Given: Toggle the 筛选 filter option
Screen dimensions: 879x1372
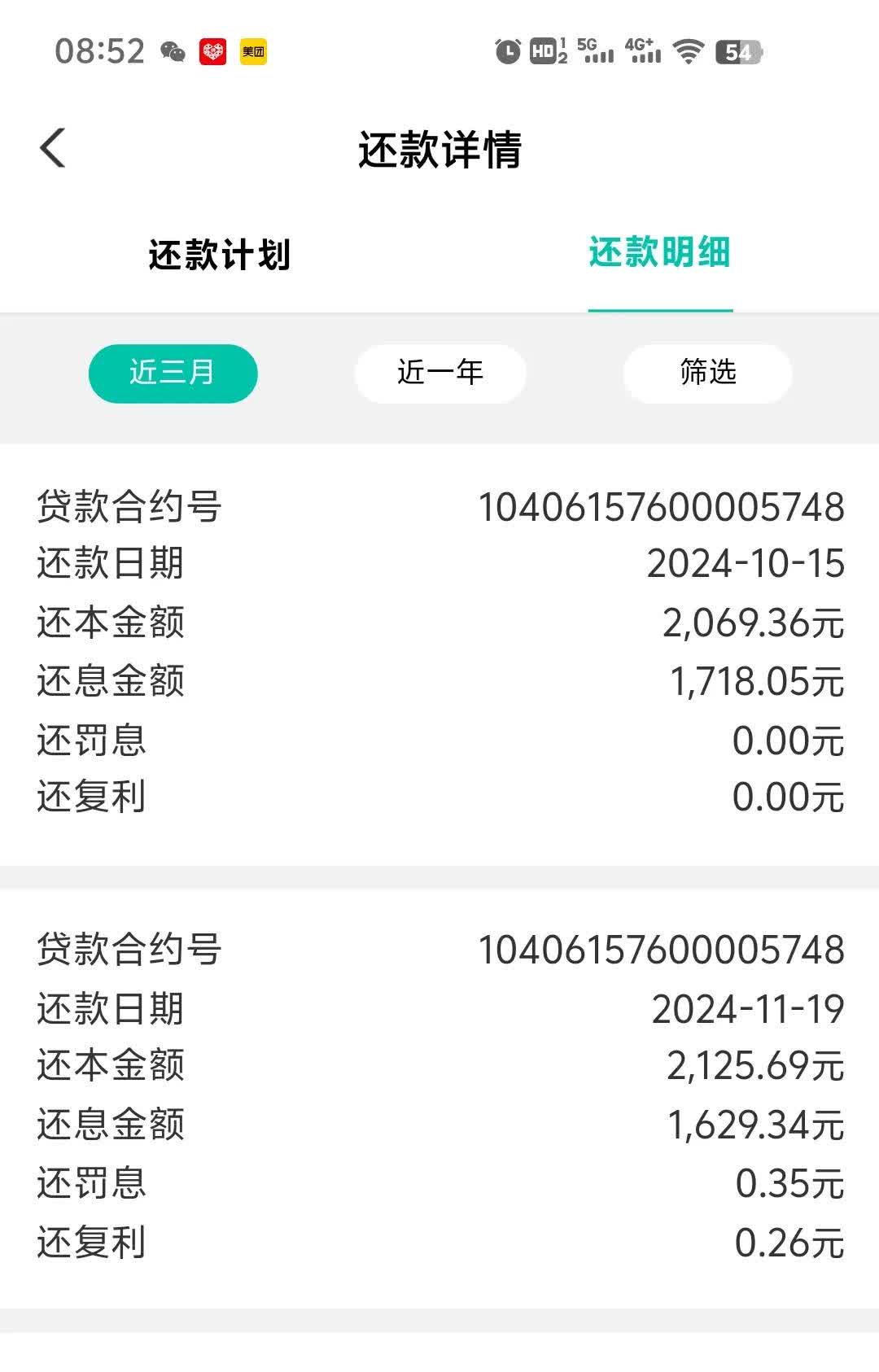Looking at the screenshot, I should tap(706, 373).
